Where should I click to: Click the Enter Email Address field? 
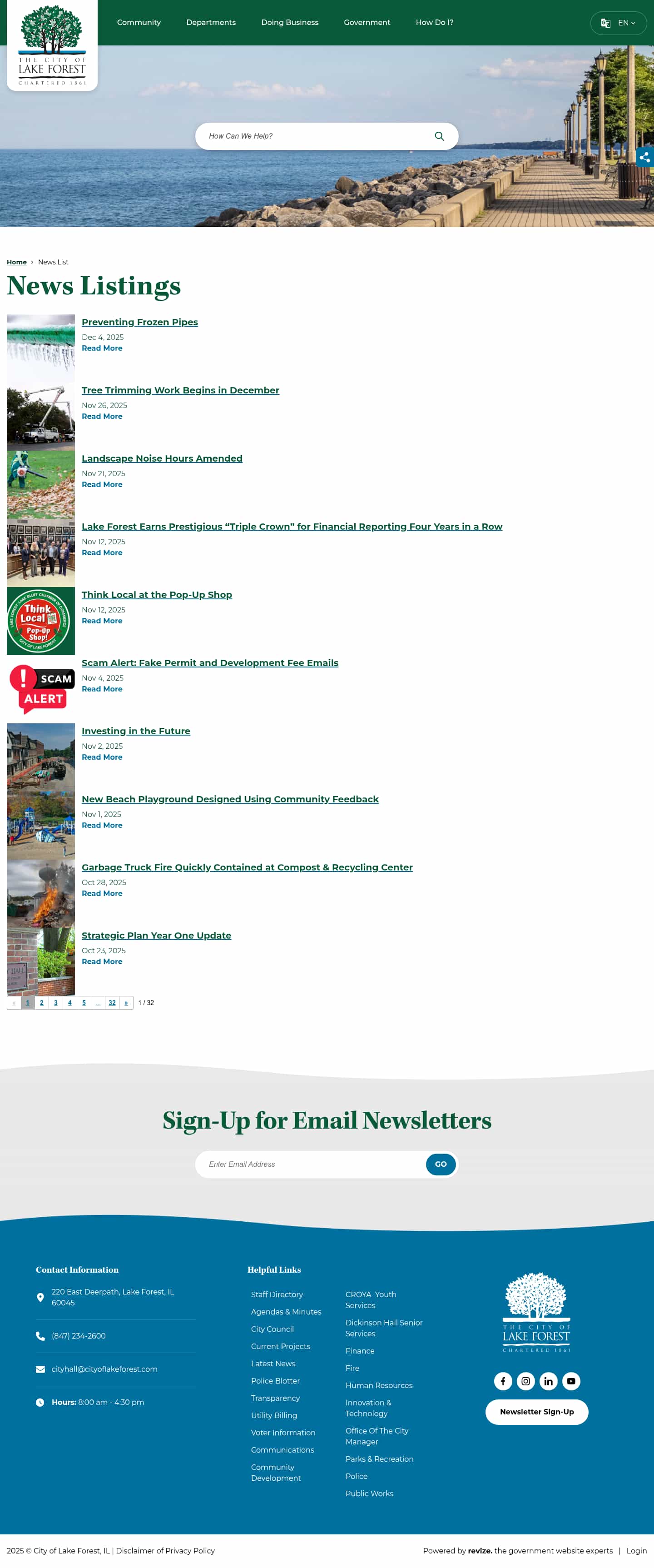pos(304,1164)
